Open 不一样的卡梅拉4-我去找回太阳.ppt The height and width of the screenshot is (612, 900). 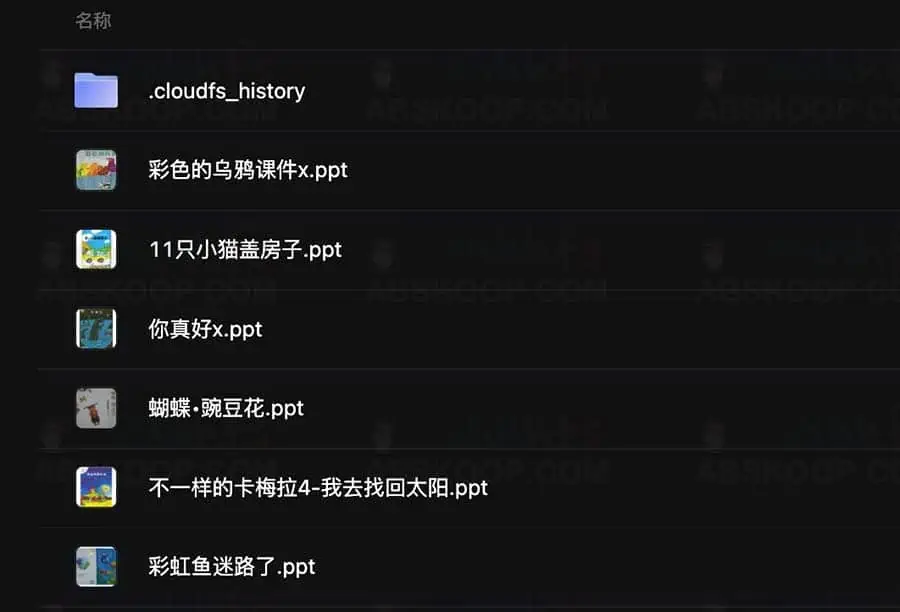[318, 488]
